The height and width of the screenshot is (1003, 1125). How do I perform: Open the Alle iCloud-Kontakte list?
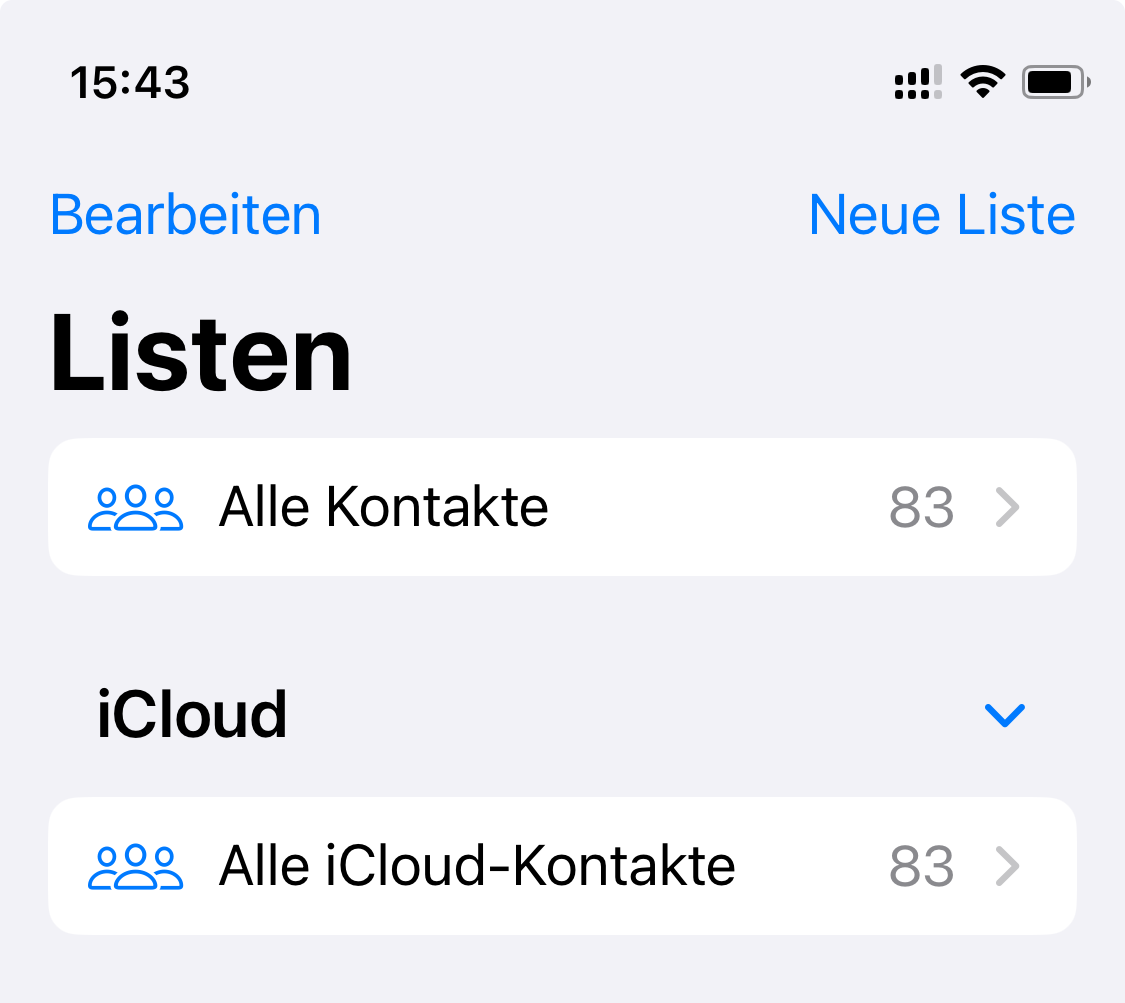(x=562, y=866)
